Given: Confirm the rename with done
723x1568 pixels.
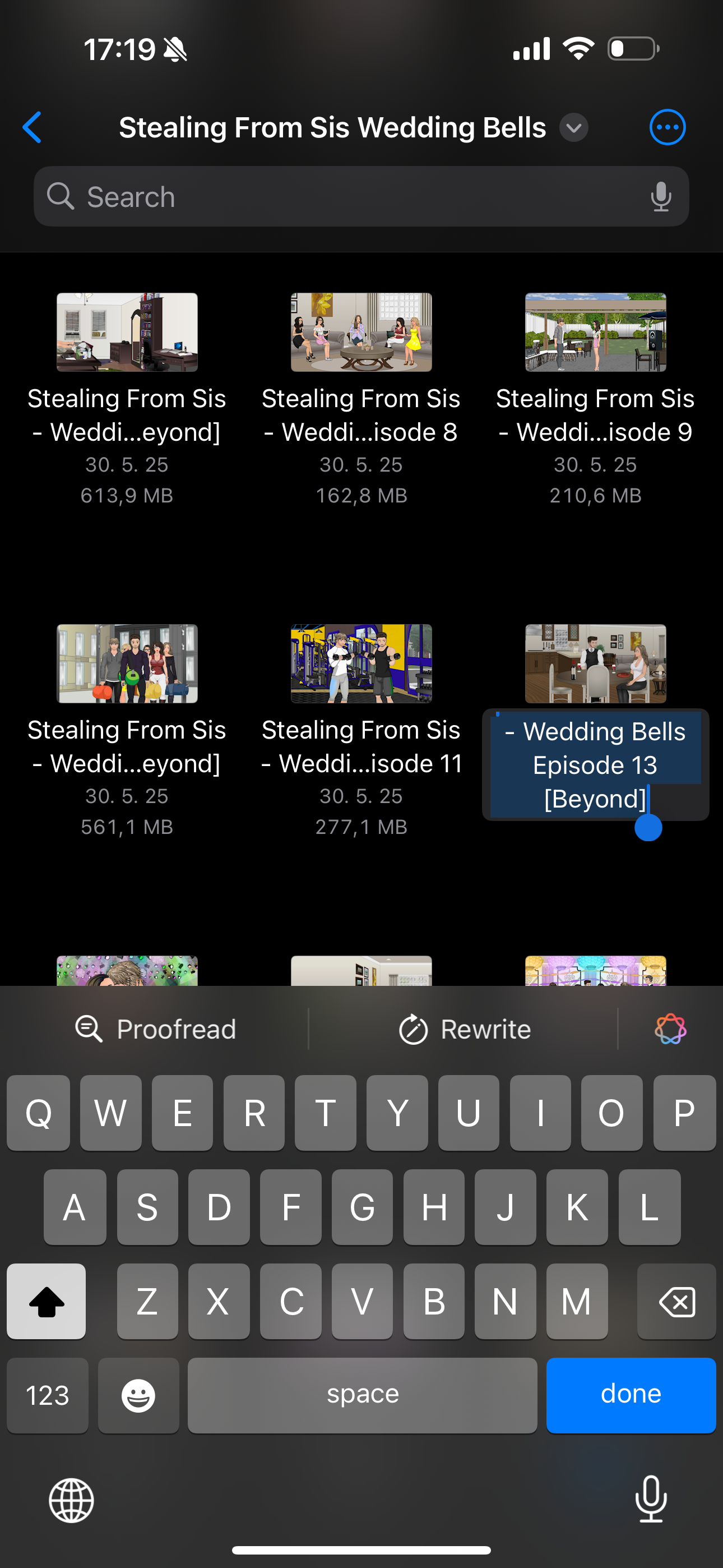Looking at the screenshot, I should pos(631,1395).
